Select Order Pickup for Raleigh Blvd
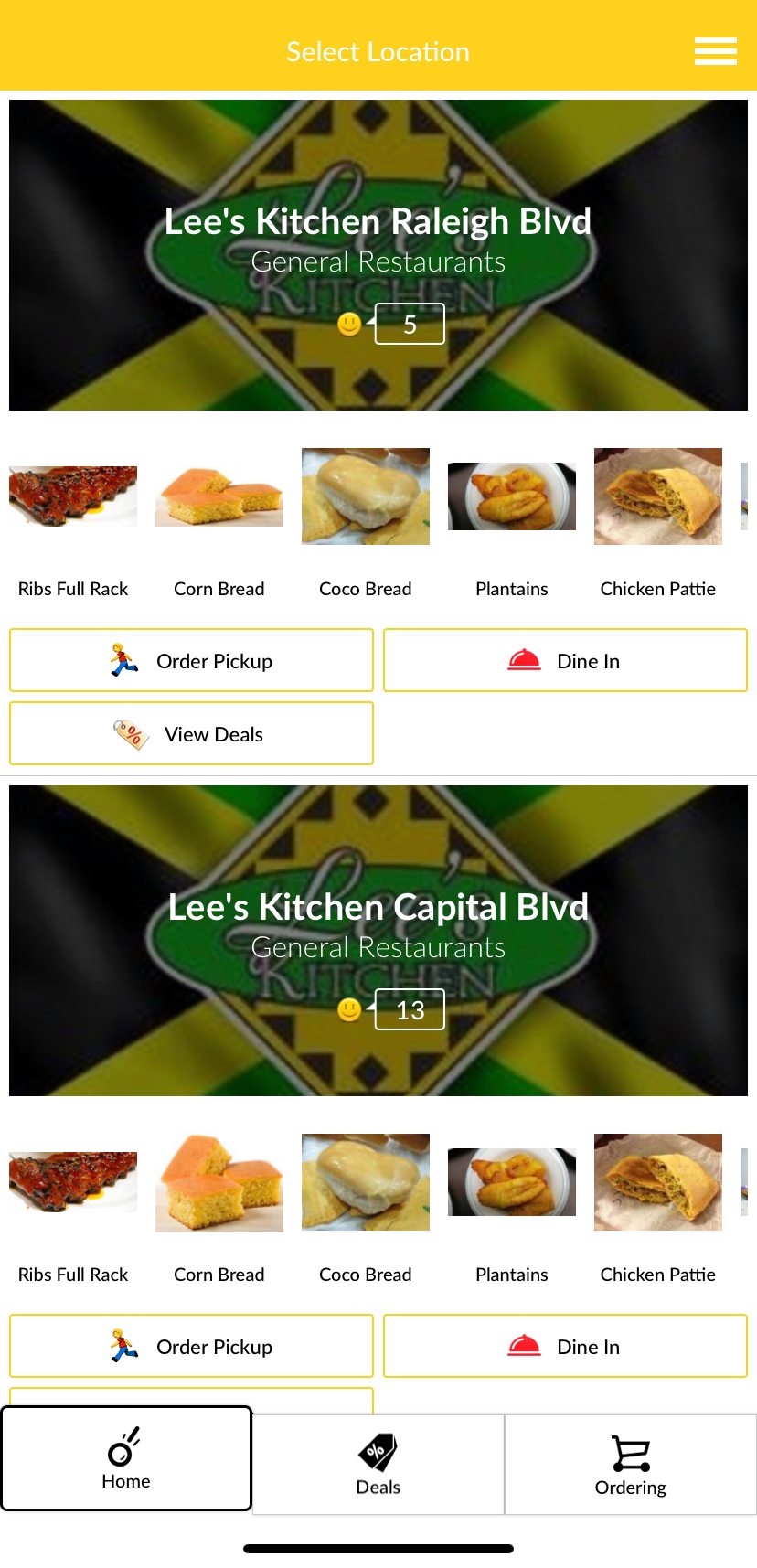This screenshot has height=1568, width=757. coord(191,660)
